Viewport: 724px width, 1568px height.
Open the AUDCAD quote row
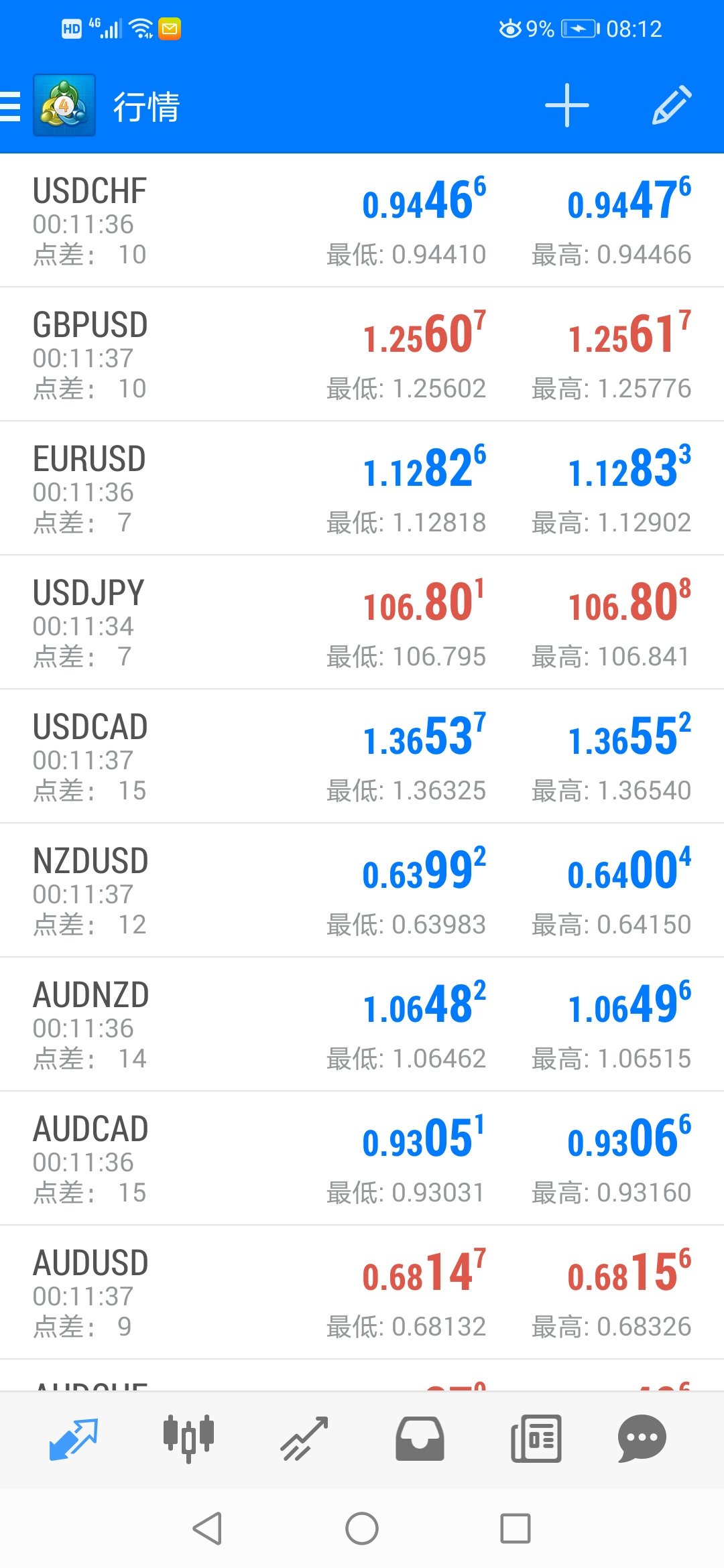pyautogui.click(x=362, y=1159)
